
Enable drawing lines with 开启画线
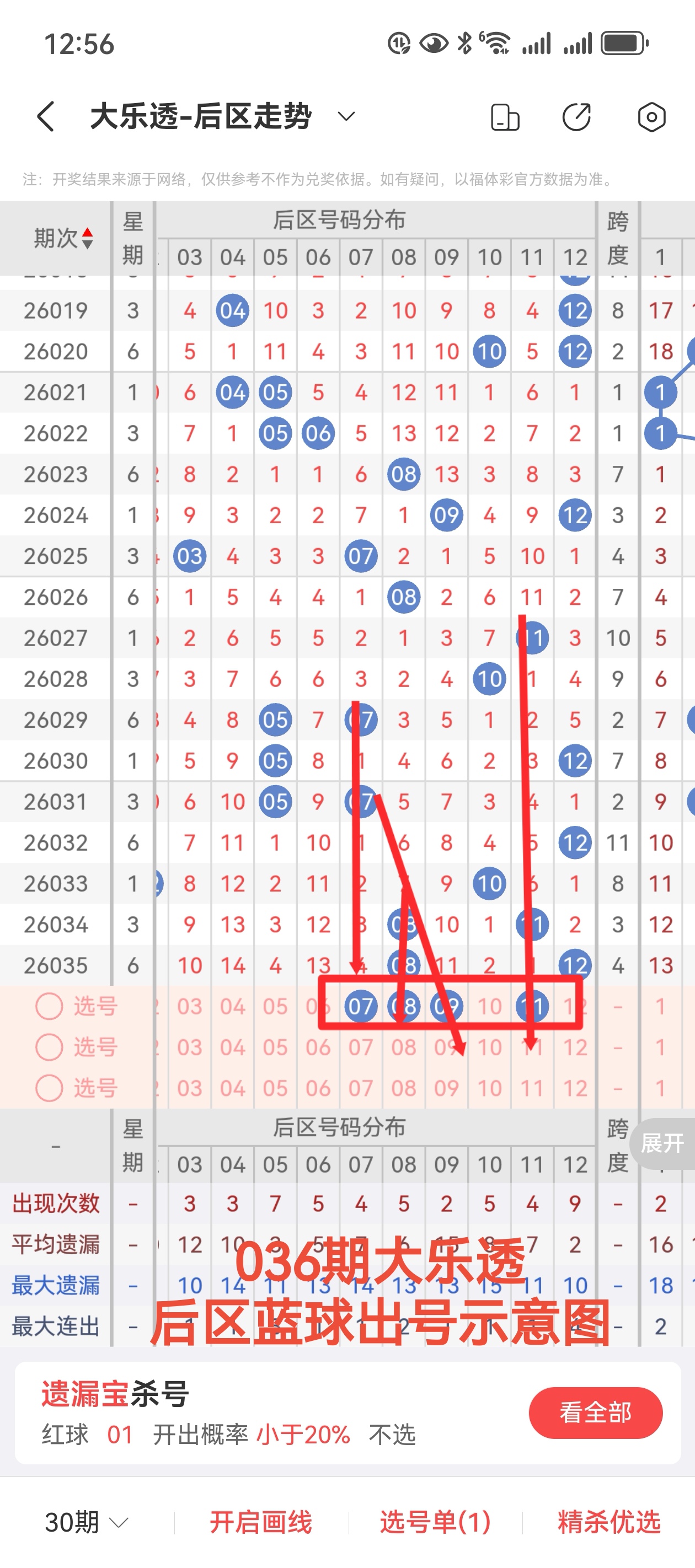pyautogui.click(x=261, y=1522)
